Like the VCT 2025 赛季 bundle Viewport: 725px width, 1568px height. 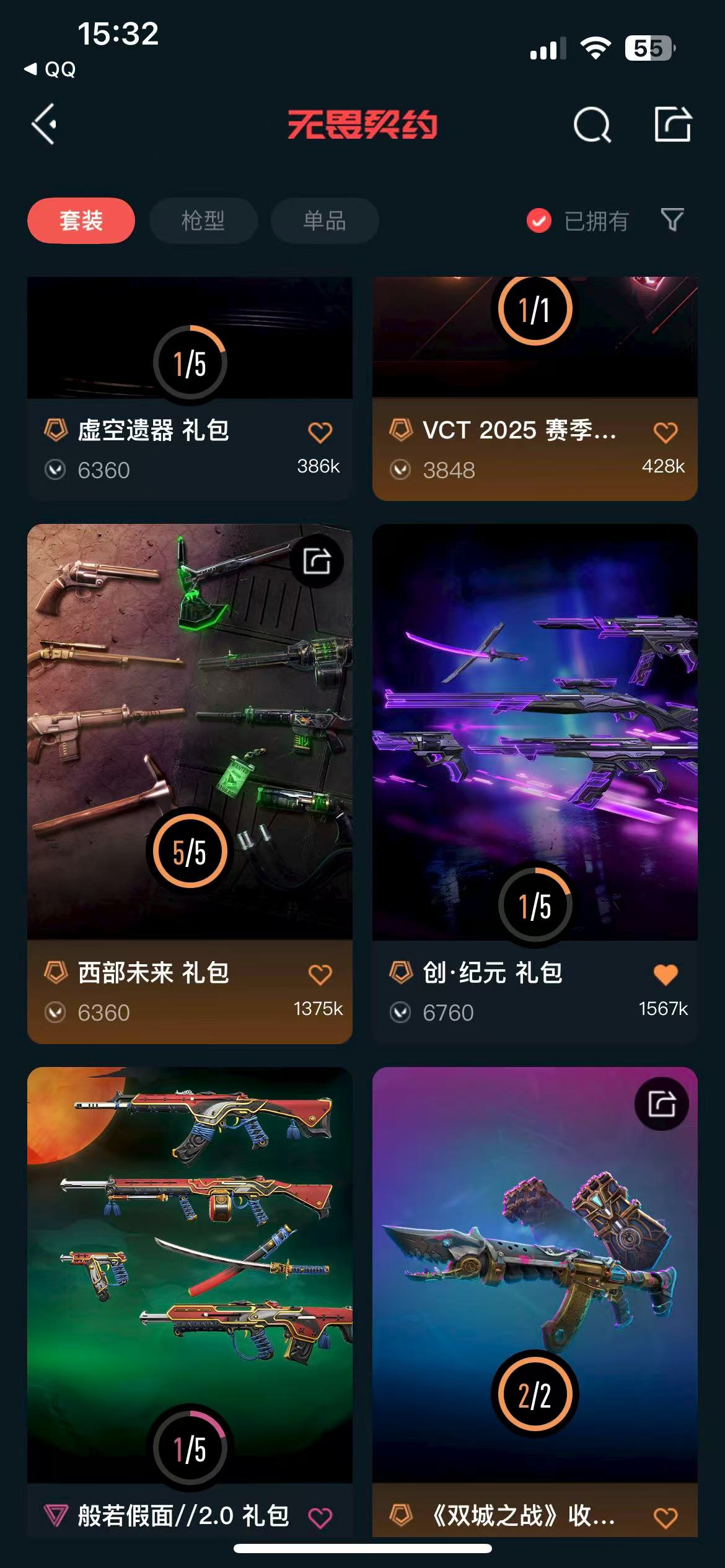pyautogui.click(x=666, y=432)
